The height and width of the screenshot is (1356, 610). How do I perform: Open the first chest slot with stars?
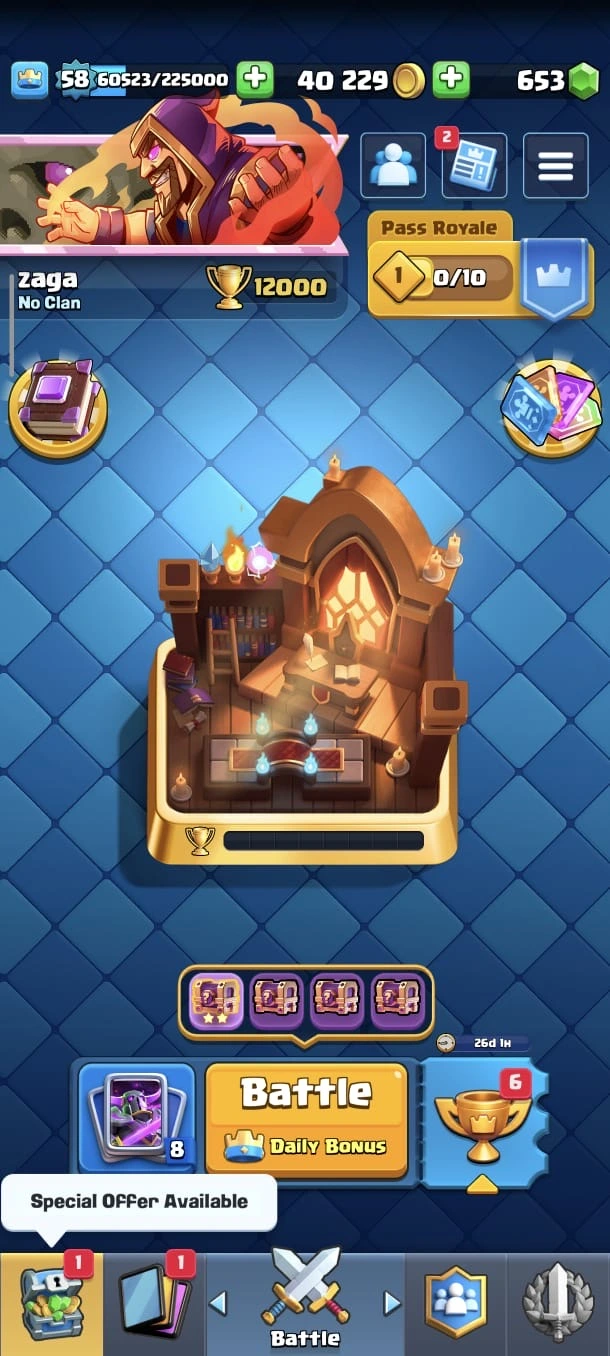[x=215, y=1001]
